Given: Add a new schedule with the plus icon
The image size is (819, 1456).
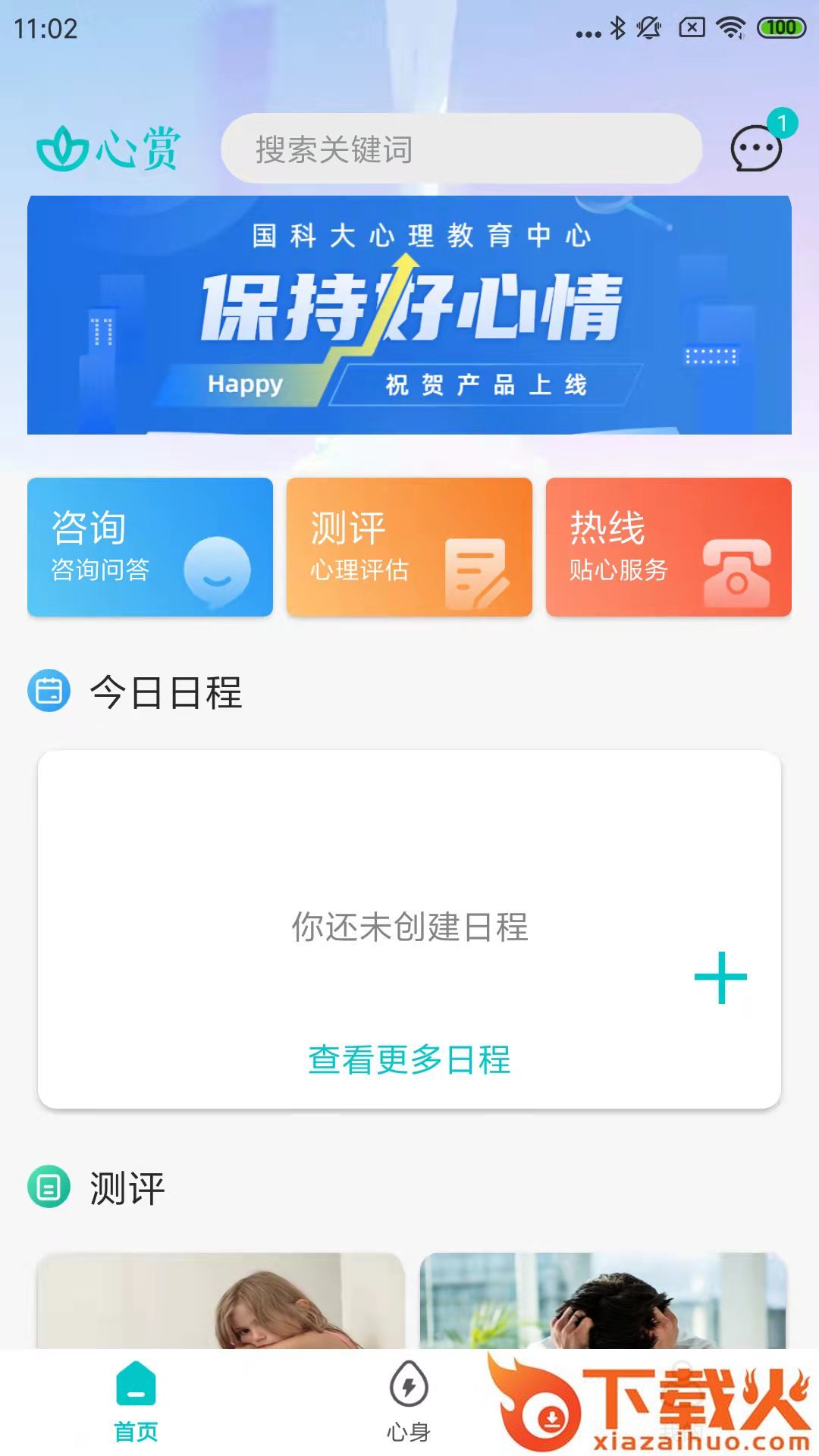Looking at the screenshot, I should (x=720, y=977).
